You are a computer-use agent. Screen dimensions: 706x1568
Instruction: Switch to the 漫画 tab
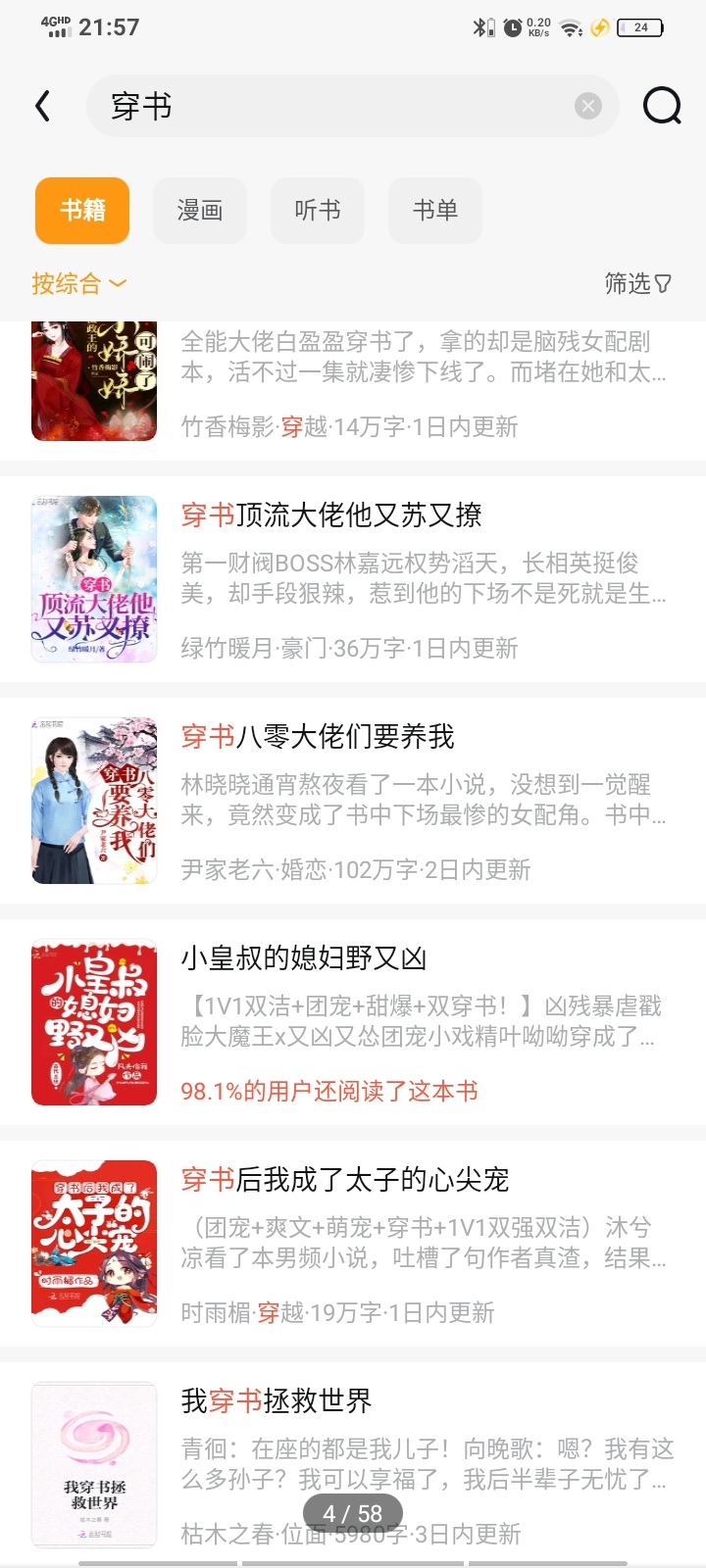click(x=200, y=210)
